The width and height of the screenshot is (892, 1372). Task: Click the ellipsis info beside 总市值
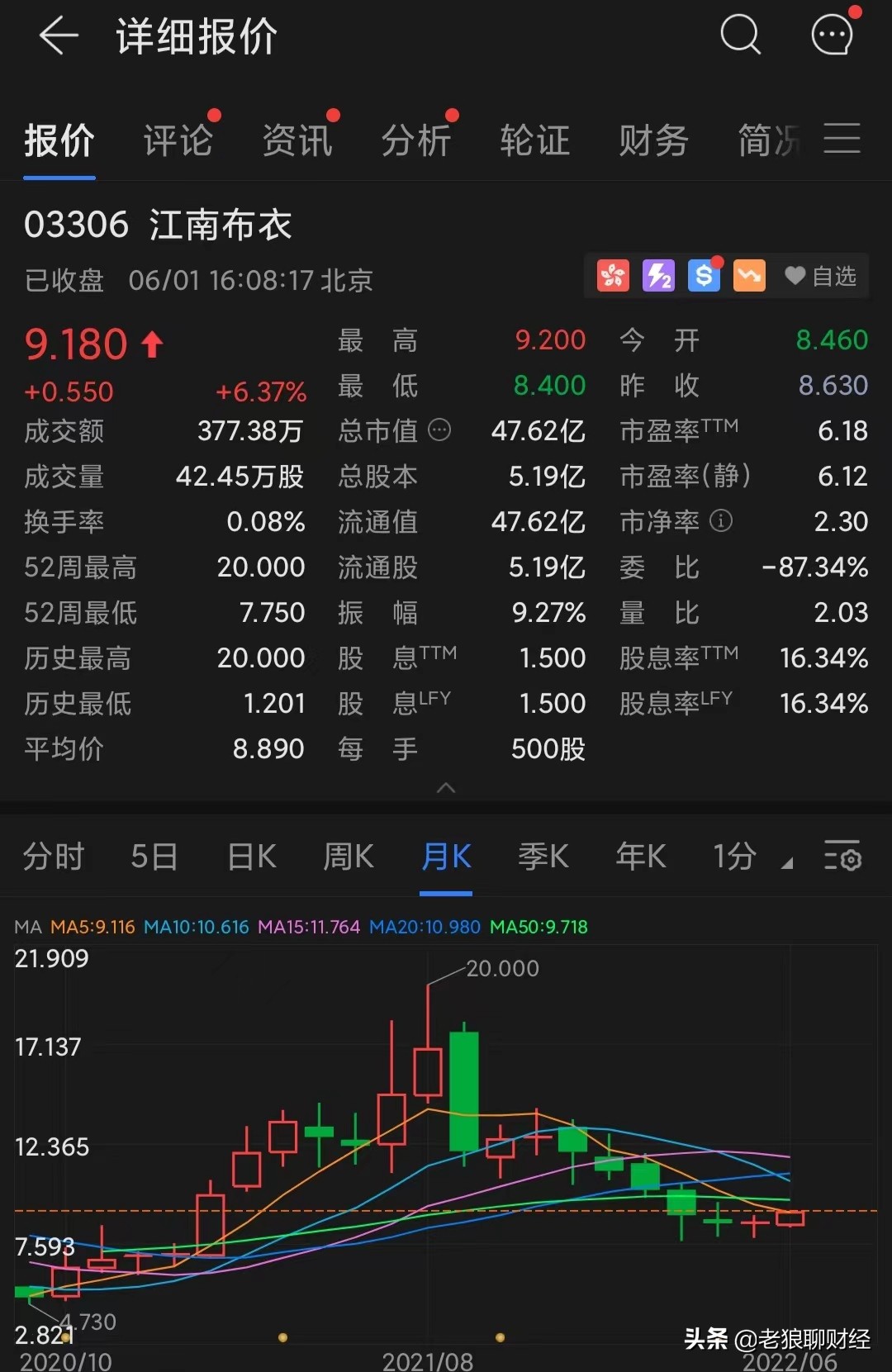coord(440,430)
